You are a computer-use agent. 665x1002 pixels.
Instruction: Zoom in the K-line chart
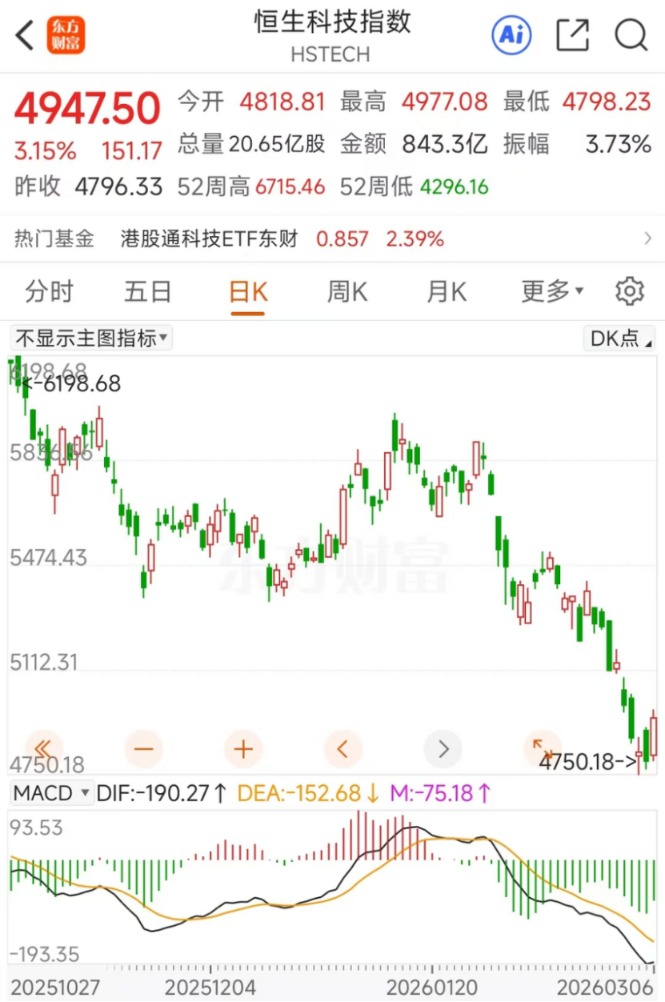(243, 748)
